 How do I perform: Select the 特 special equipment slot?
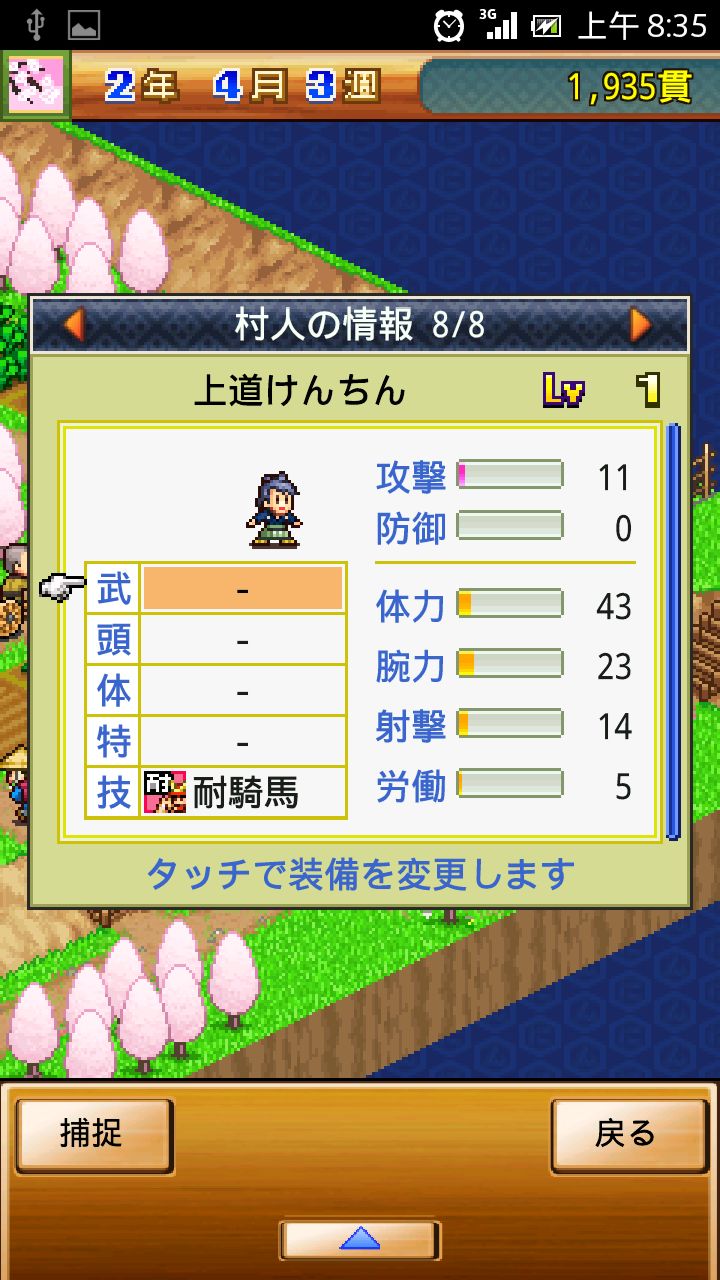point(242,742)
